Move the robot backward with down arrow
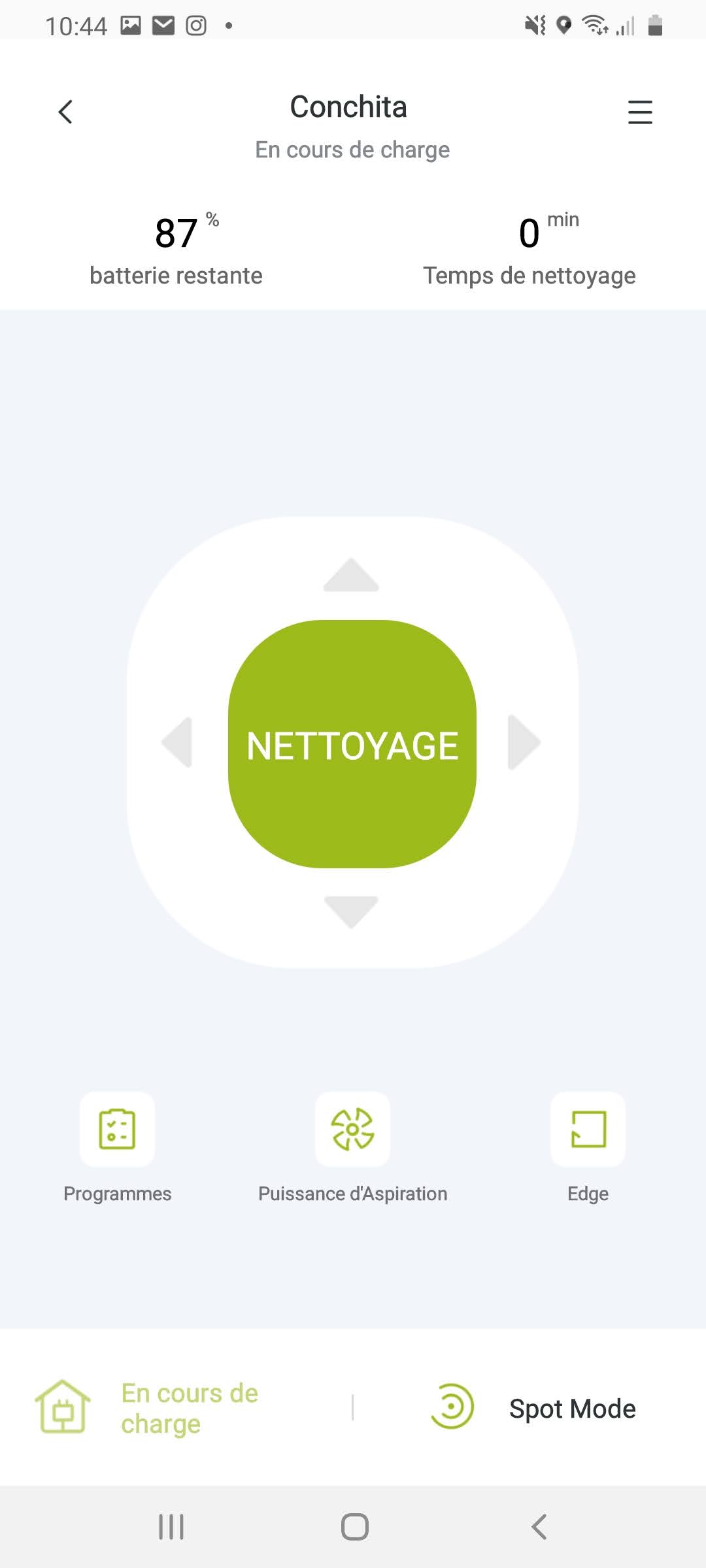706x1568 pixels. click(x=351, y=911)
